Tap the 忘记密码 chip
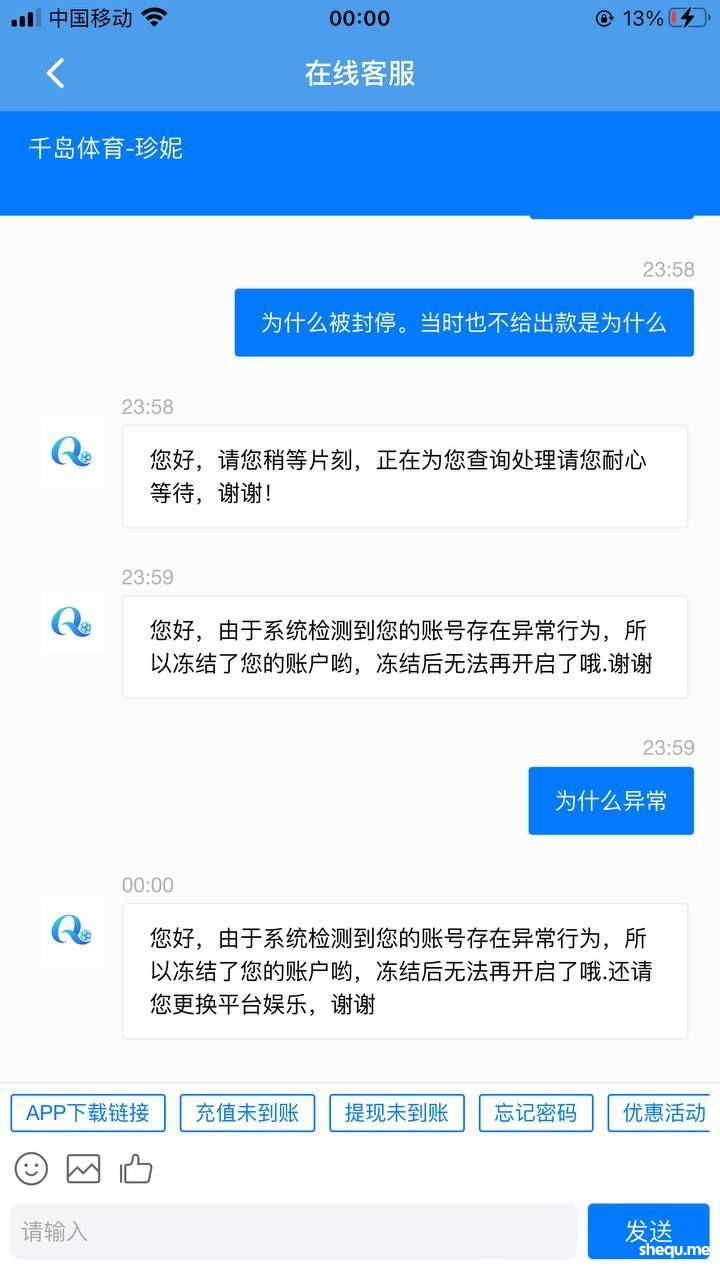720x1280 pixels. point(536,1113)
